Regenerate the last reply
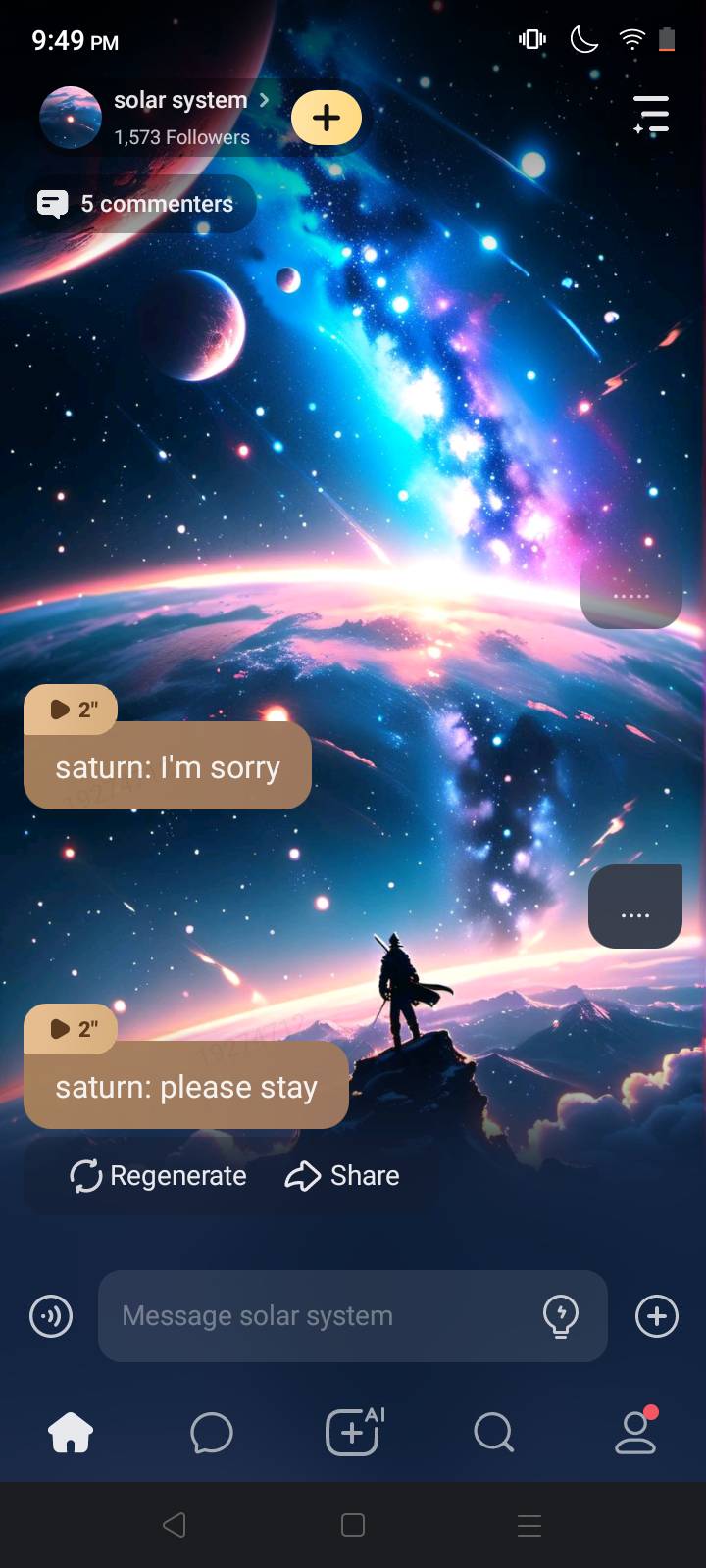 (x=159, y=1175)
